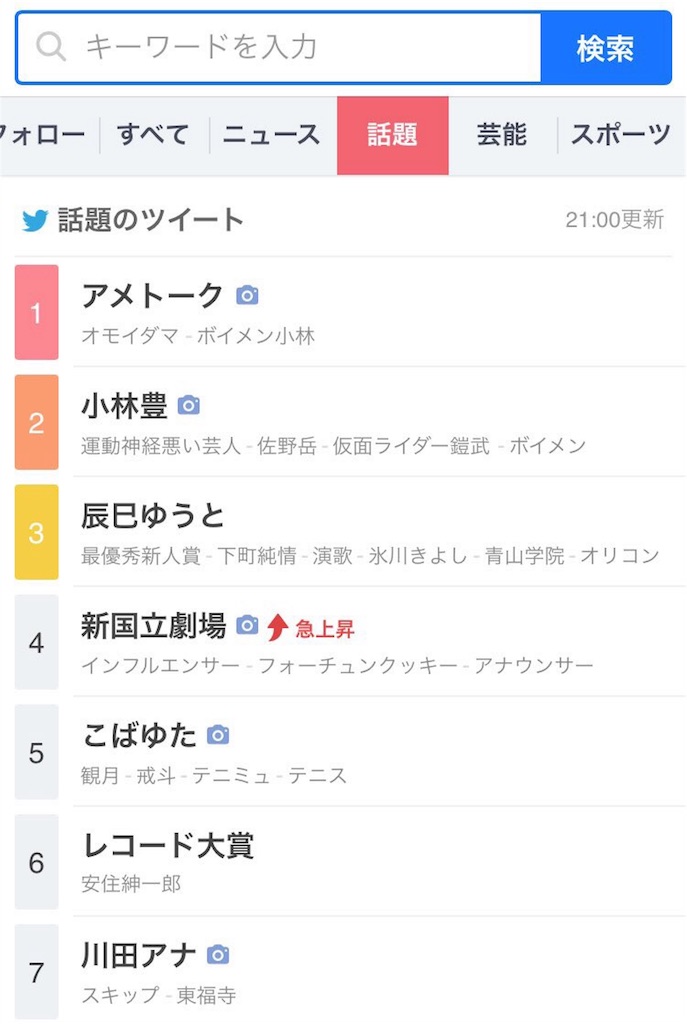Viewport: 687px width, 1024px height.
Task: Open the second-ranked topic 小林豊
Action: pos(125,405)
